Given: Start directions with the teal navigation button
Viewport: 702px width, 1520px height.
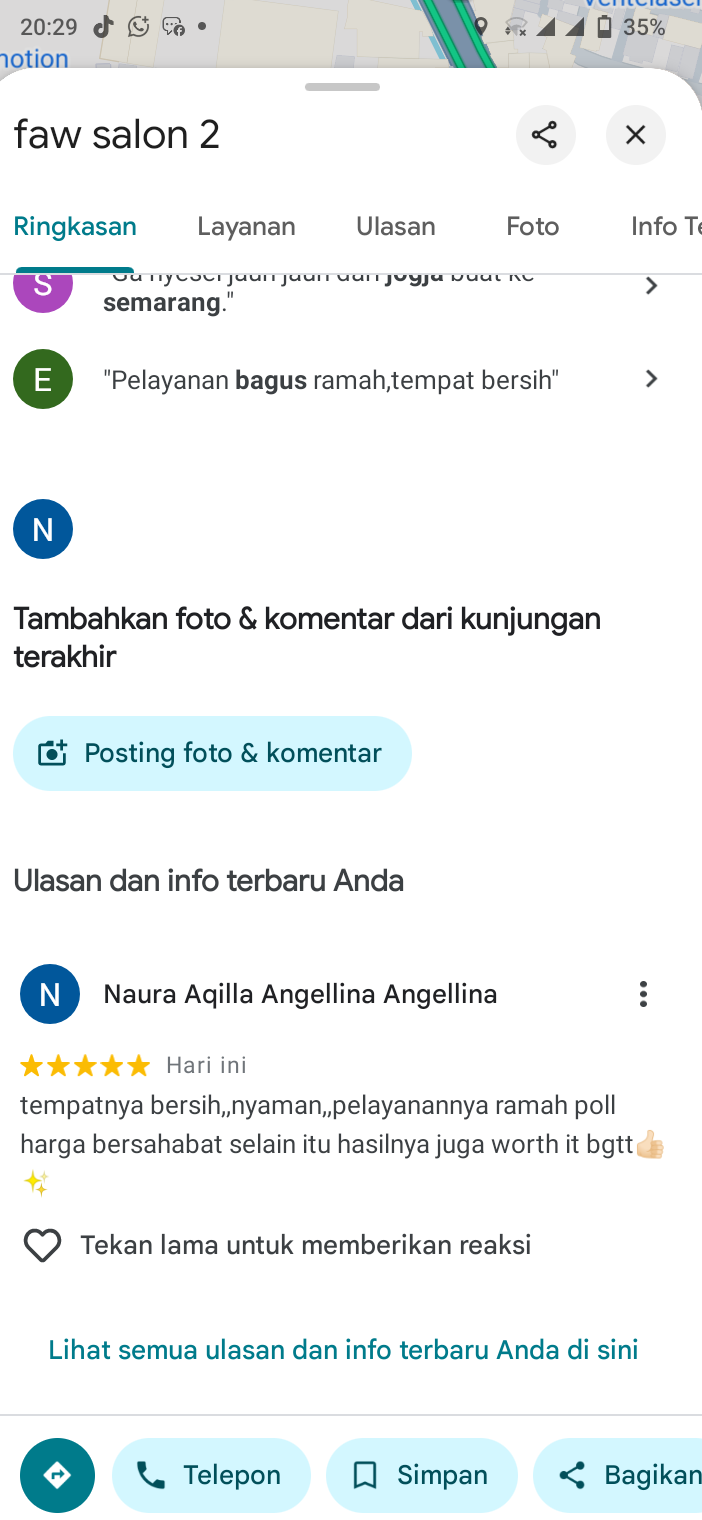Looking at the screenshot, I should point(57,1475).
